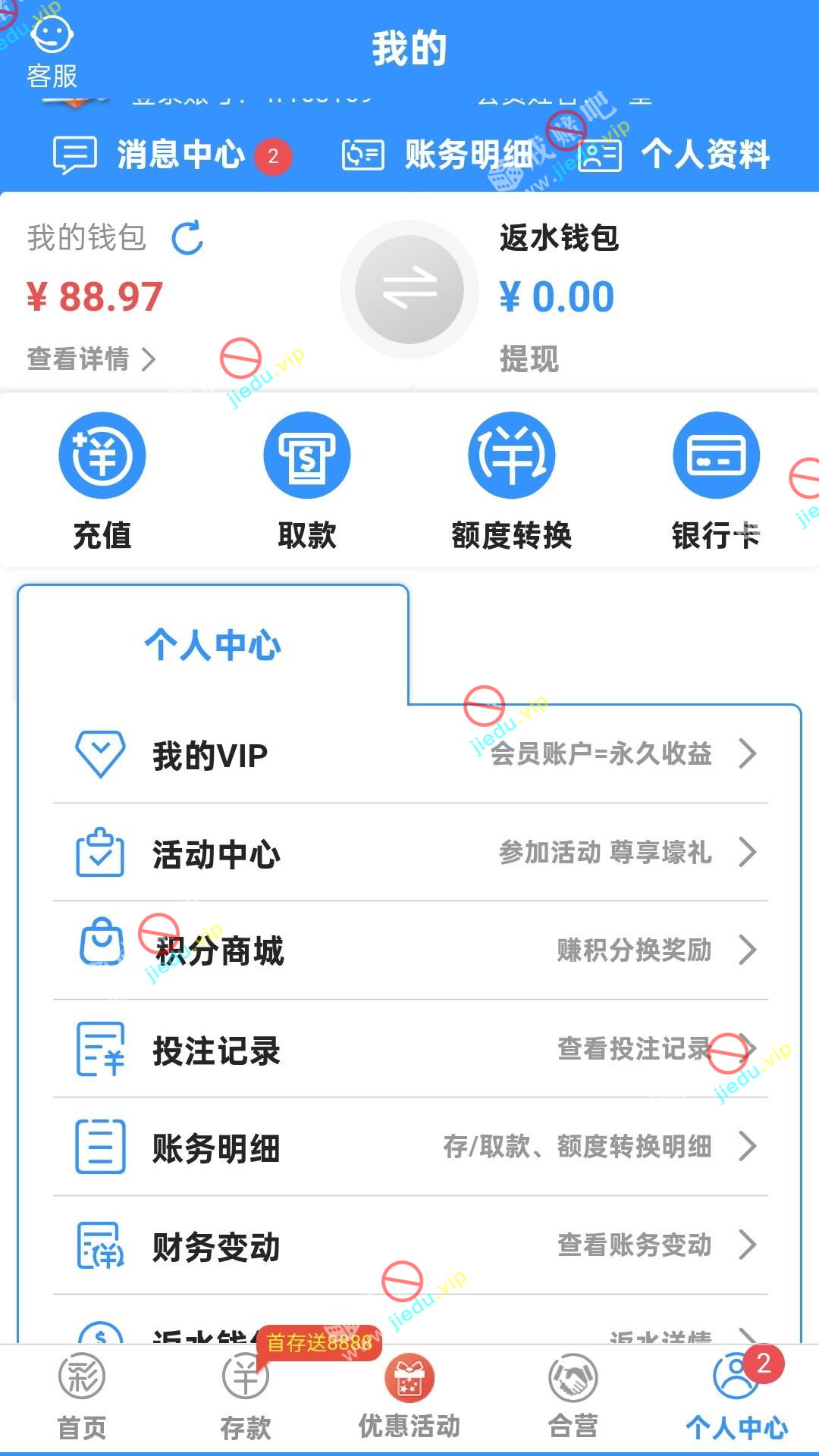819x1456 pixels.
Task: Switch to the 首页 home tab
Action: 82,1396
